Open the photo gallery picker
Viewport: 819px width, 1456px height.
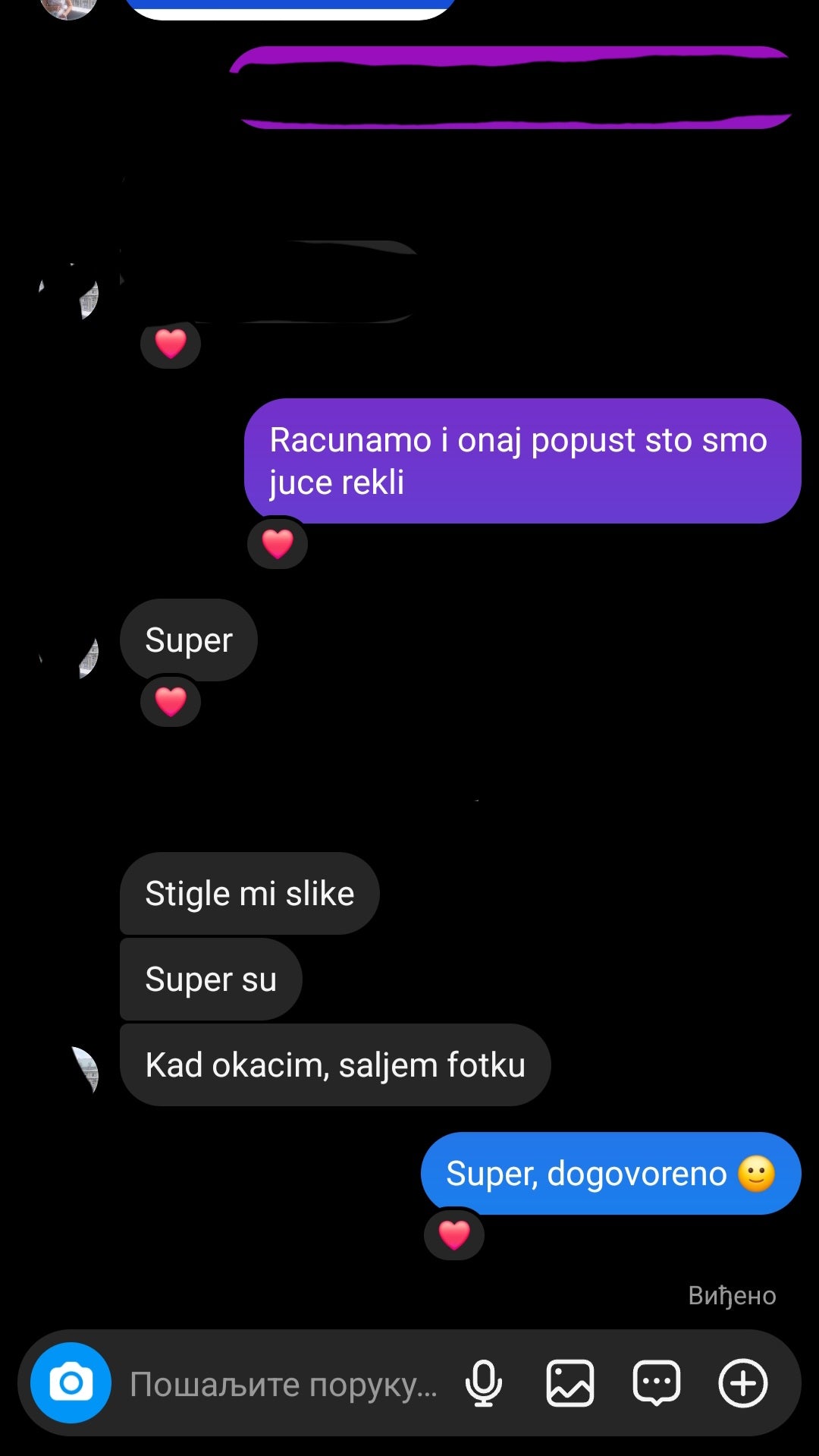coord(570,1383)
